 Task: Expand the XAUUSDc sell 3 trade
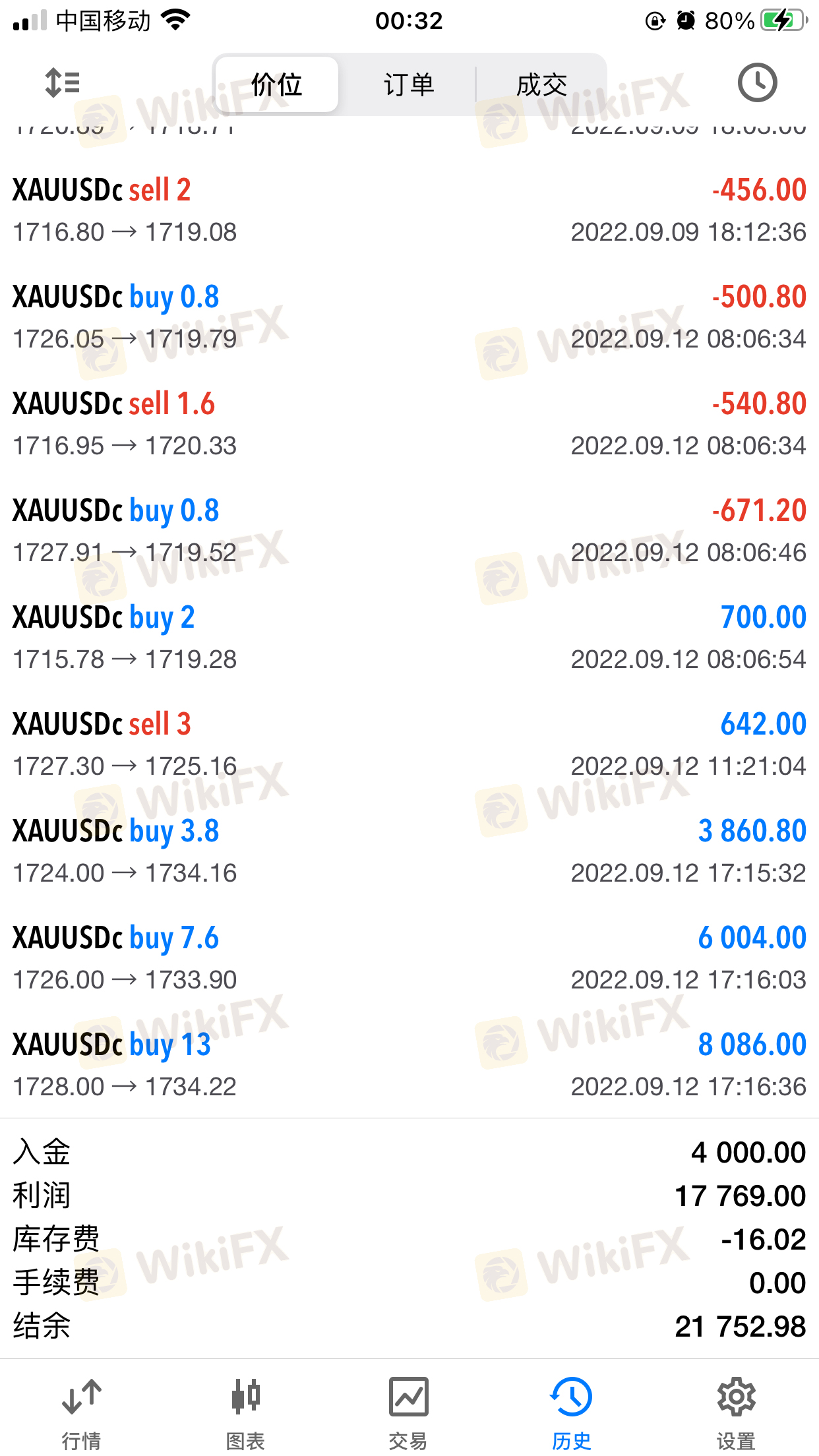pyautogui.click(x=409, y=744)
